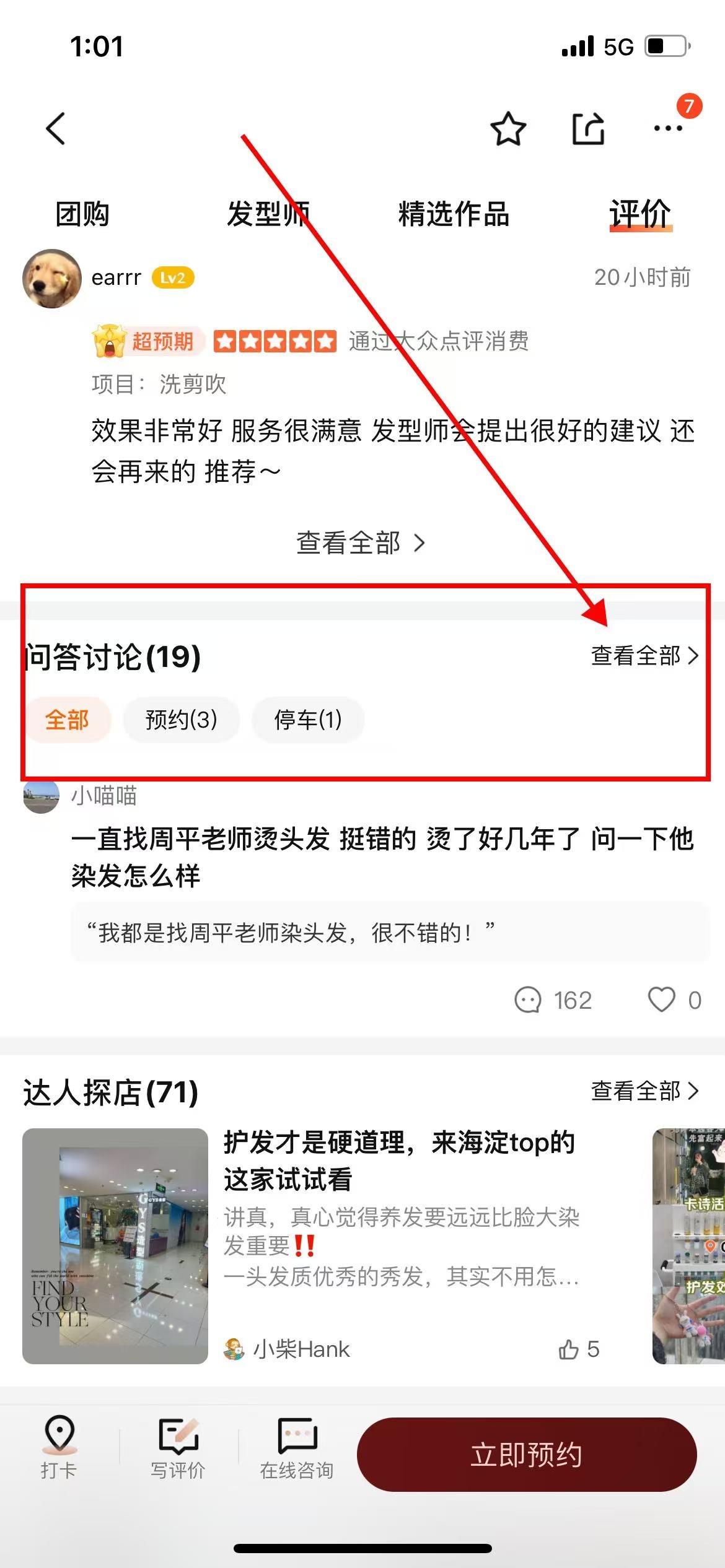Filter Q&A by 停车(1)

click(308, 720)
